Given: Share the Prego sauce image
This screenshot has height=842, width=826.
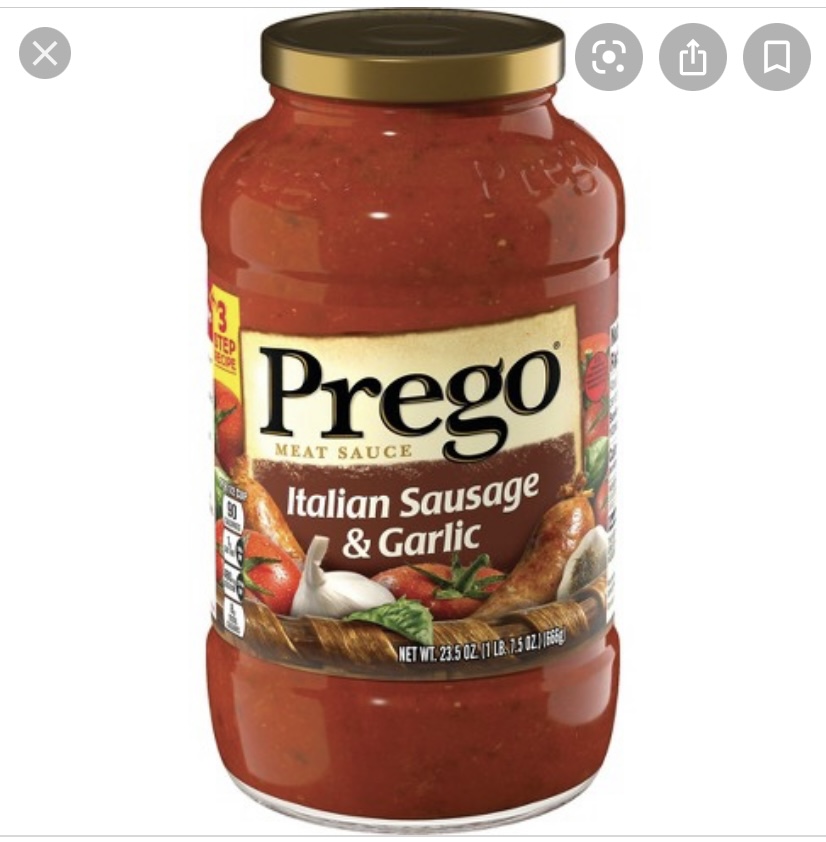Looking at the screenshot, I should [x=692, y=58].
